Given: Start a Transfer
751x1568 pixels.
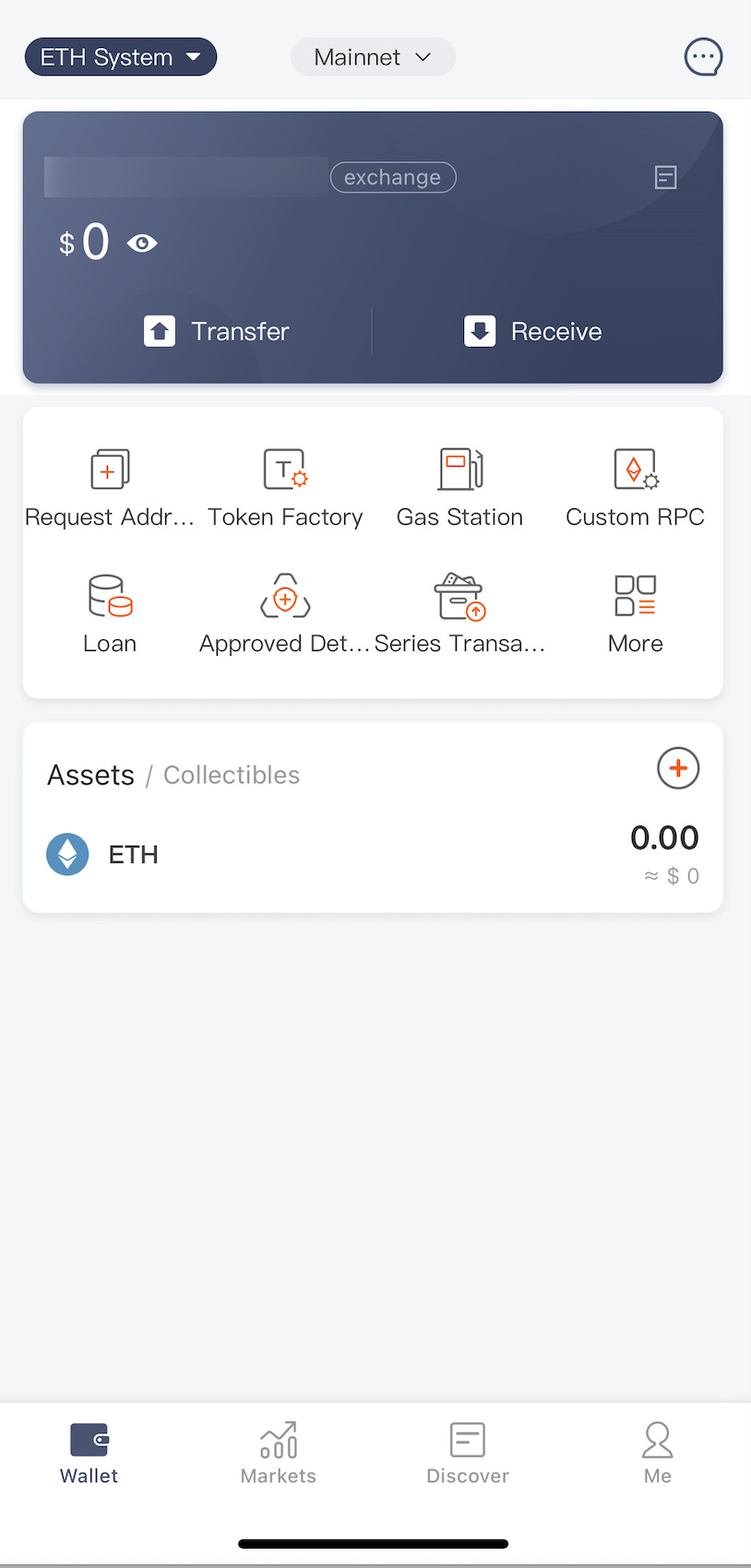Looking at the screenshot, I should tap(217, 331).
